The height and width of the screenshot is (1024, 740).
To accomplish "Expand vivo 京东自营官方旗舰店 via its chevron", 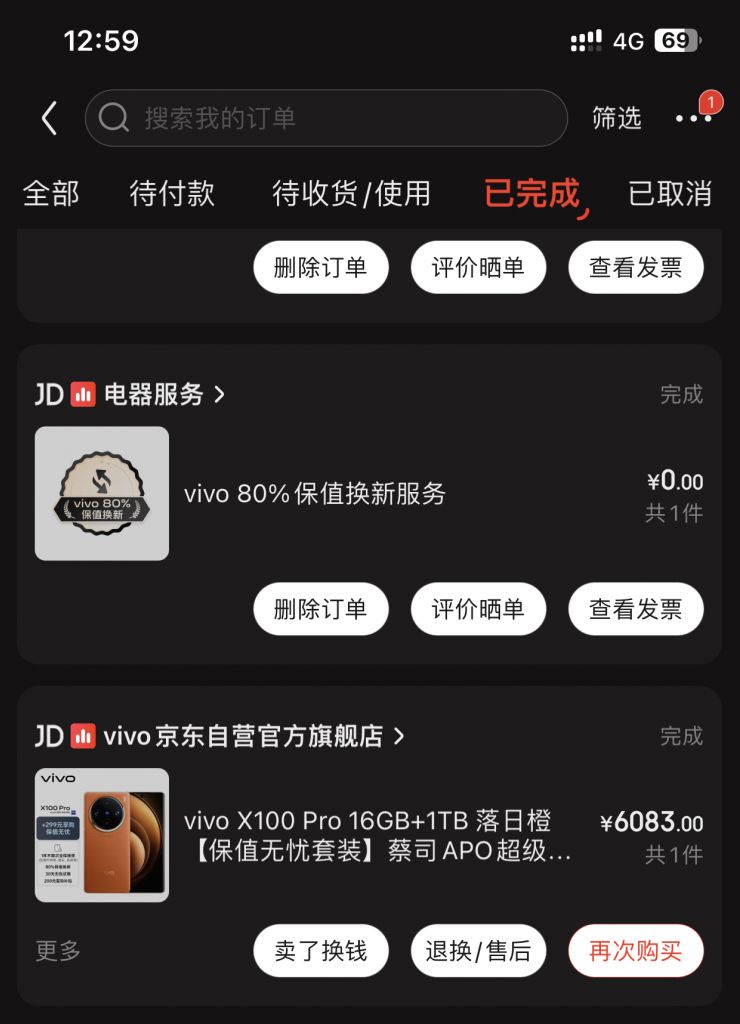I will pos(401,735).
